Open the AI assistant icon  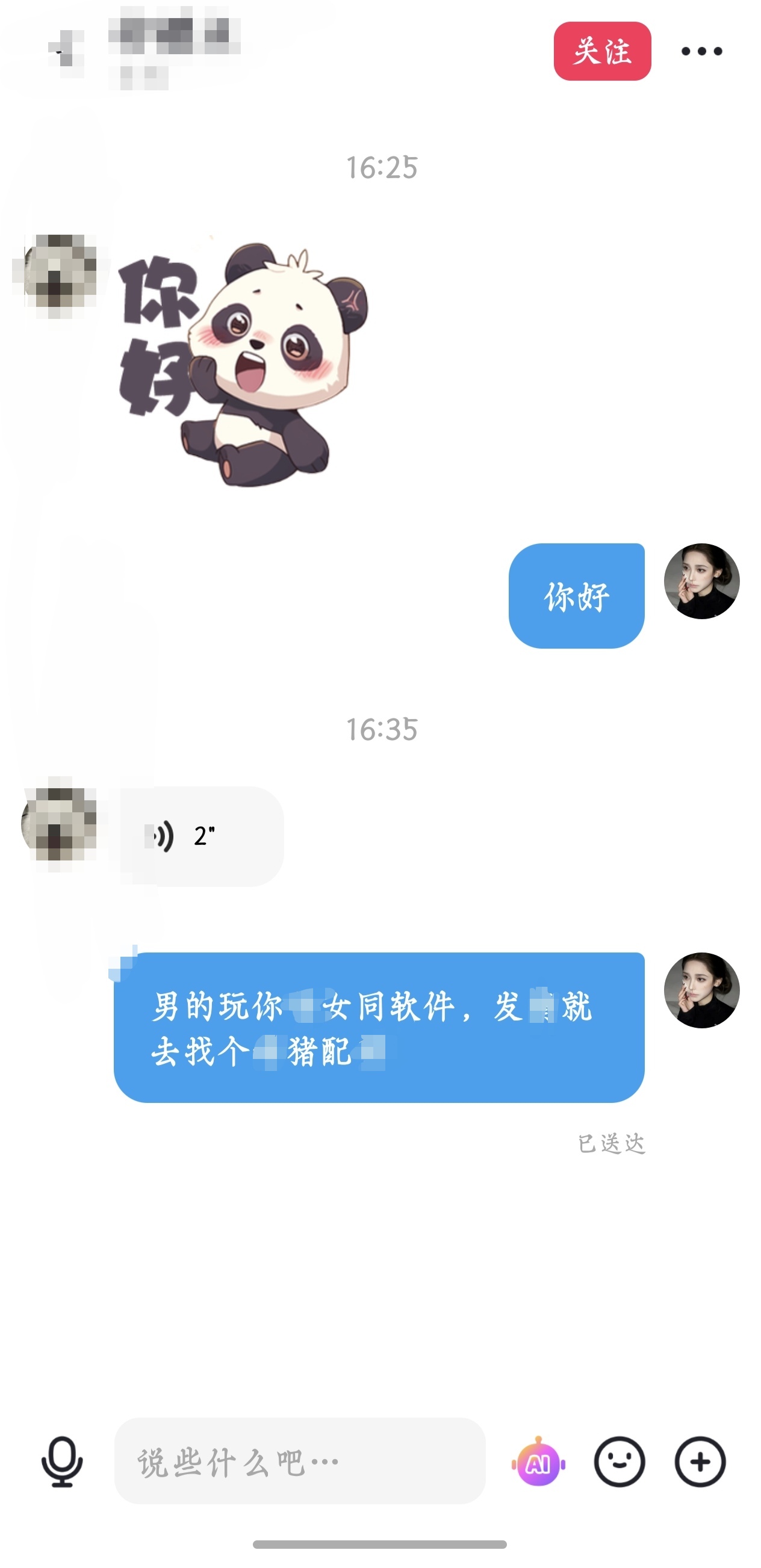[538, 1462]
